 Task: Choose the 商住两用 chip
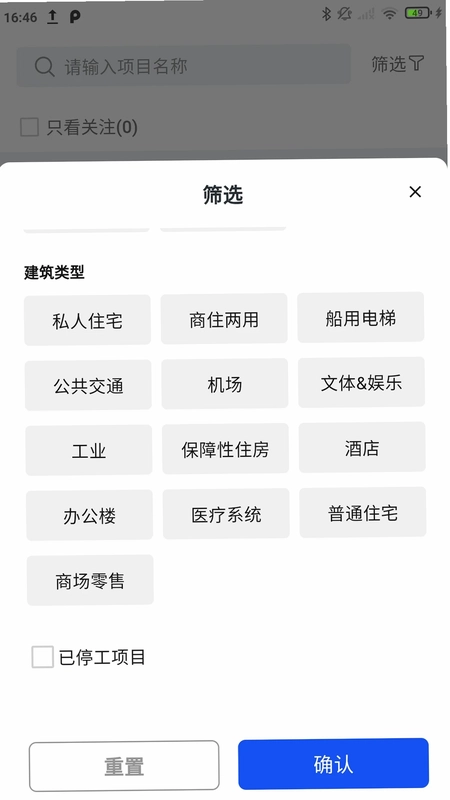pyautogui.click(x=224, y=319)
